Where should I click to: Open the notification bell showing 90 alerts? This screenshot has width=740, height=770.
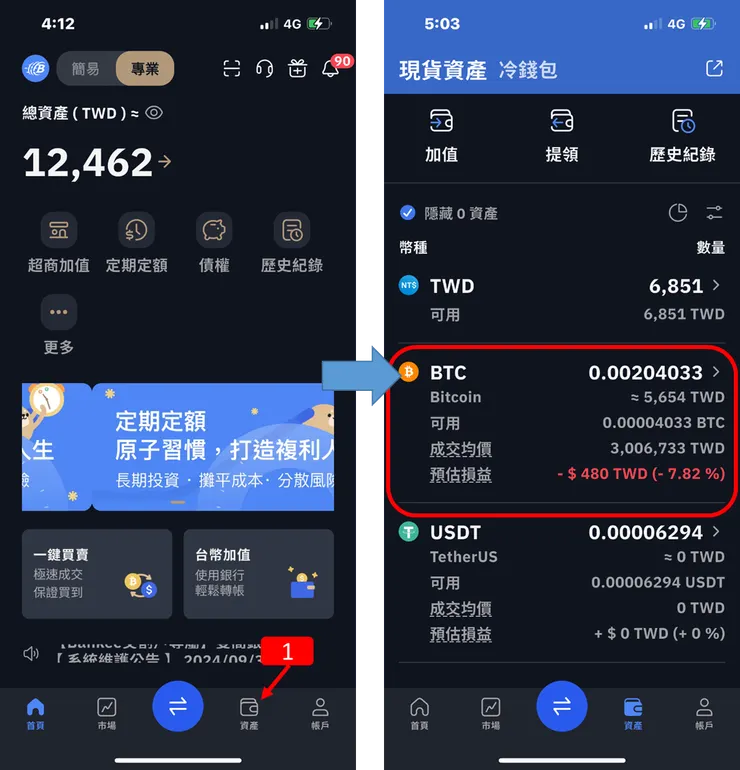[330, 68]
